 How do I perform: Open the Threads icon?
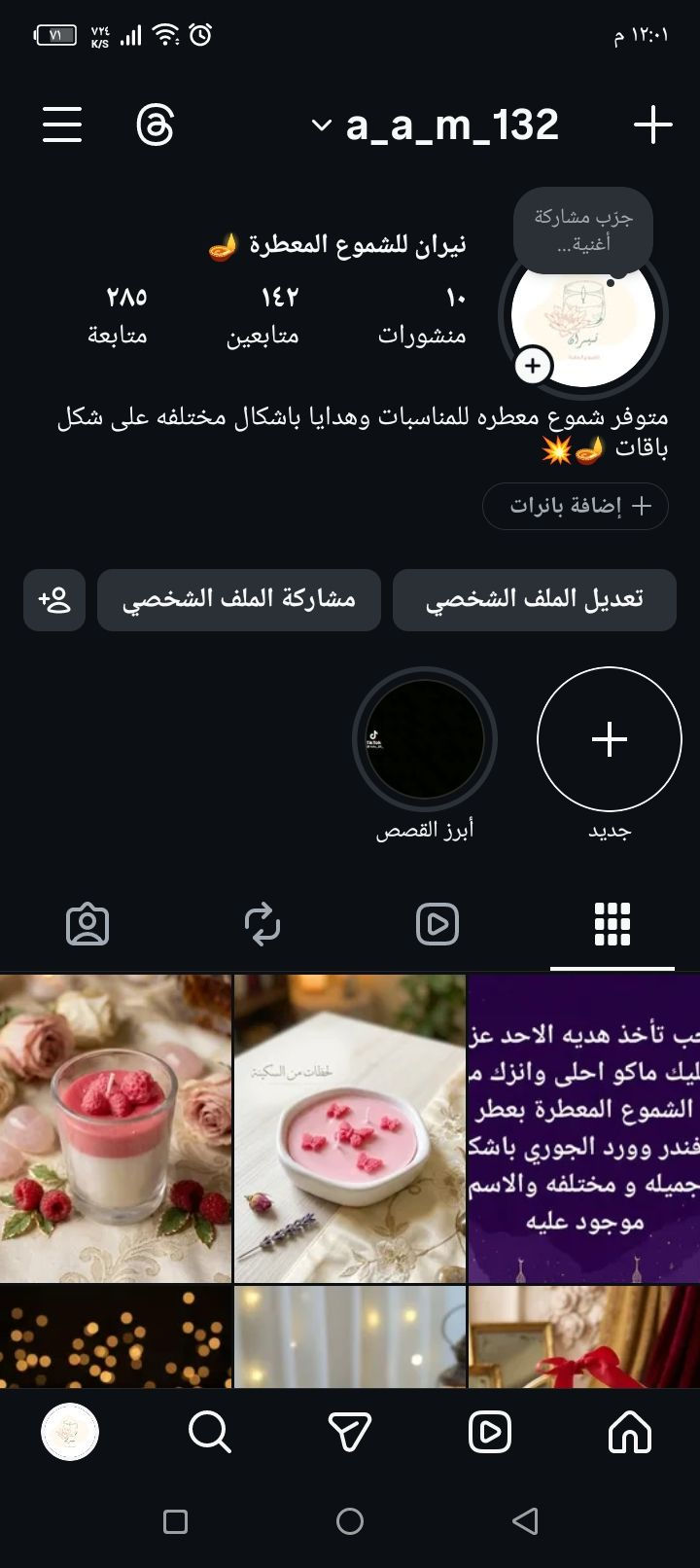point(156,125)
